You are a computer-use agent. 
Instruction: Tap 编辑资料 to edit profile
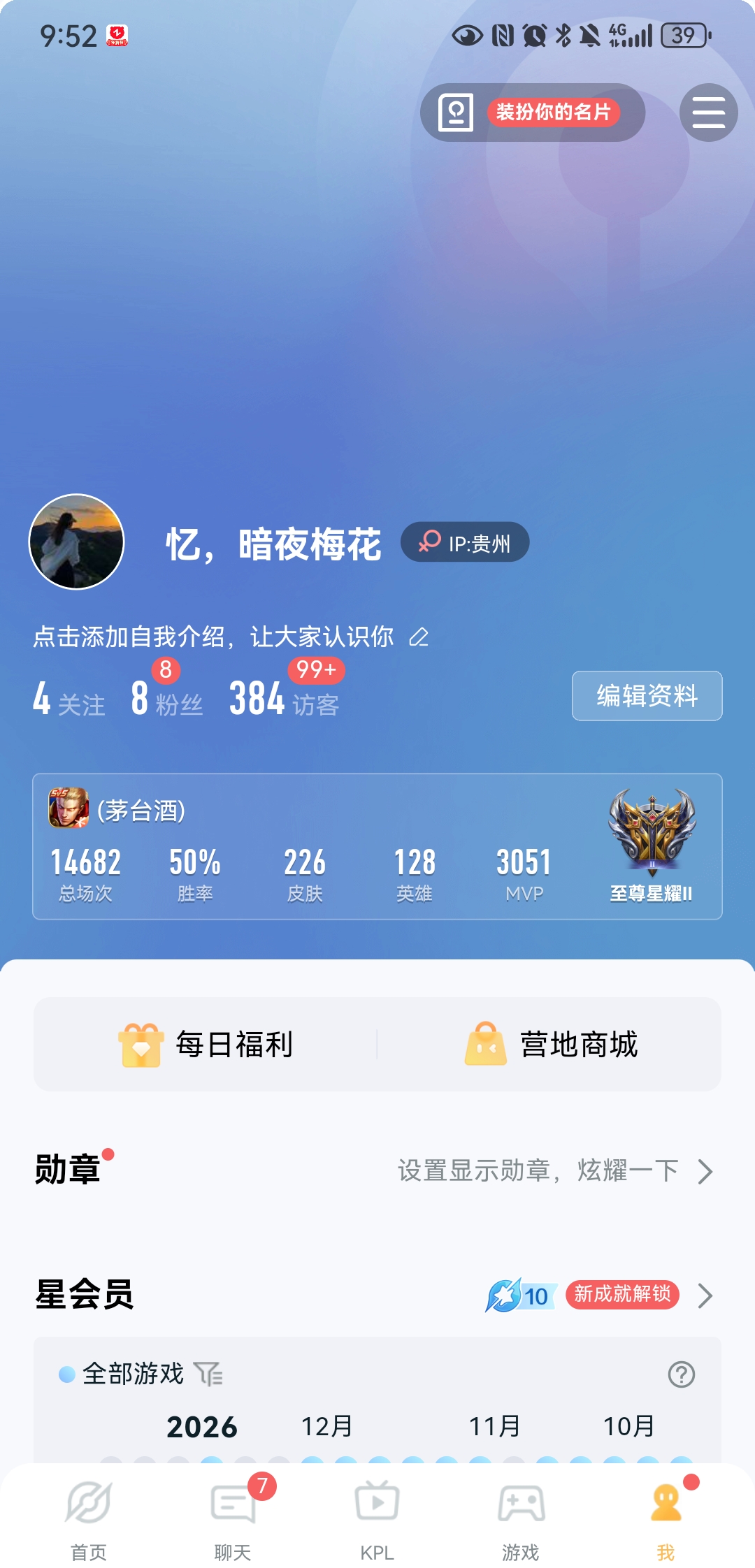pyautogui.click(x=647, y=696)
